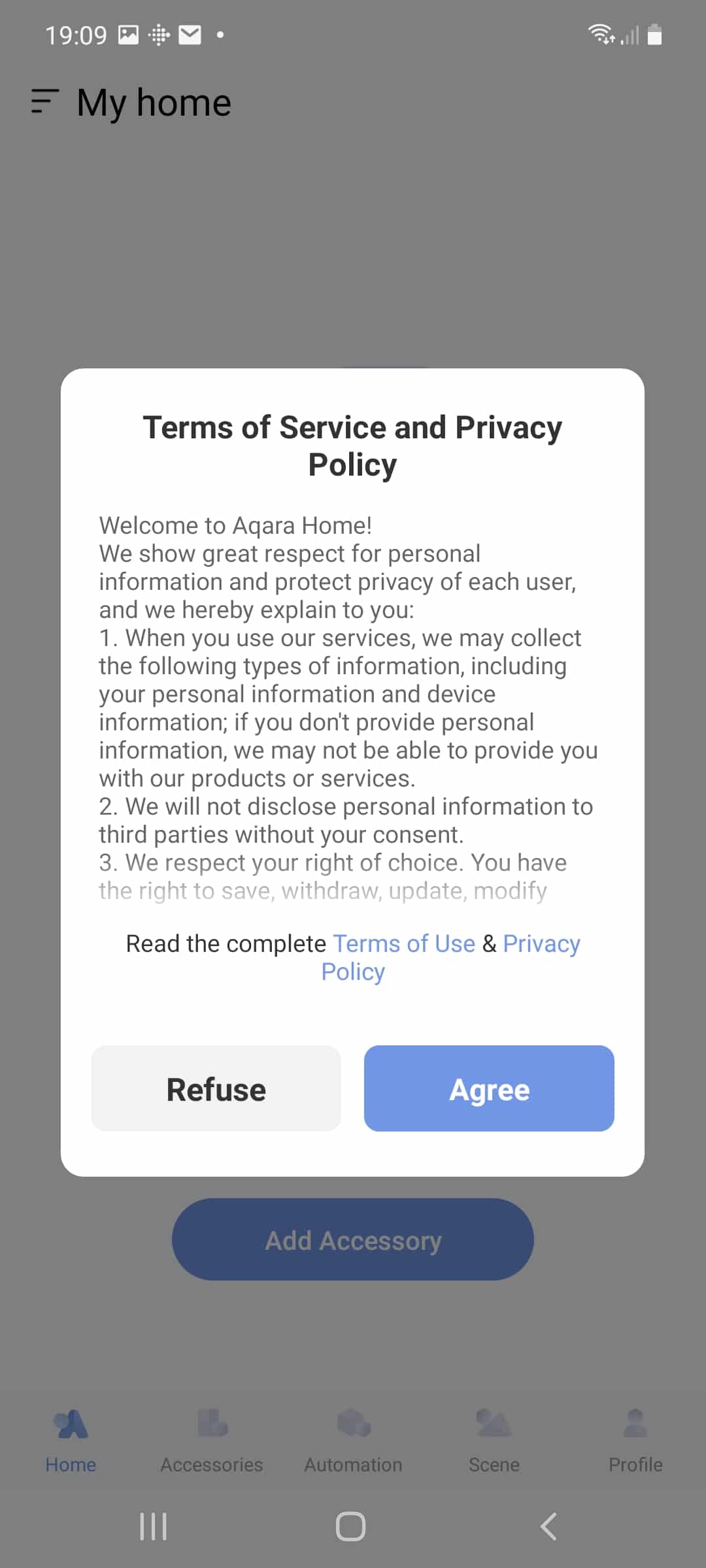Switch to the Accessories tab
Screen dimensions: 706x1568
tap(212, 1440)
